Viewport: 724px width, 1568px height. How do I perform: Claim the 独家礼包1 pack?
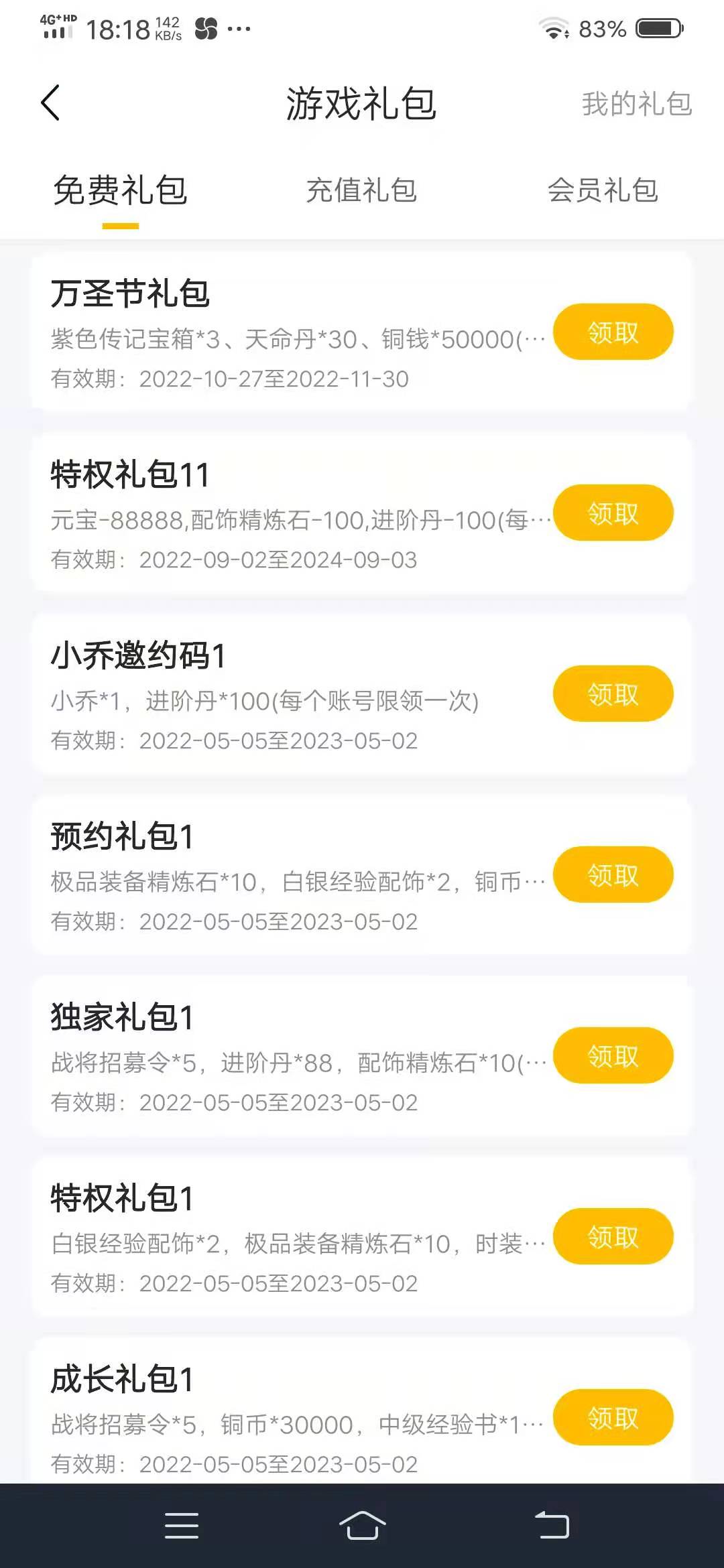(613, 1055)
